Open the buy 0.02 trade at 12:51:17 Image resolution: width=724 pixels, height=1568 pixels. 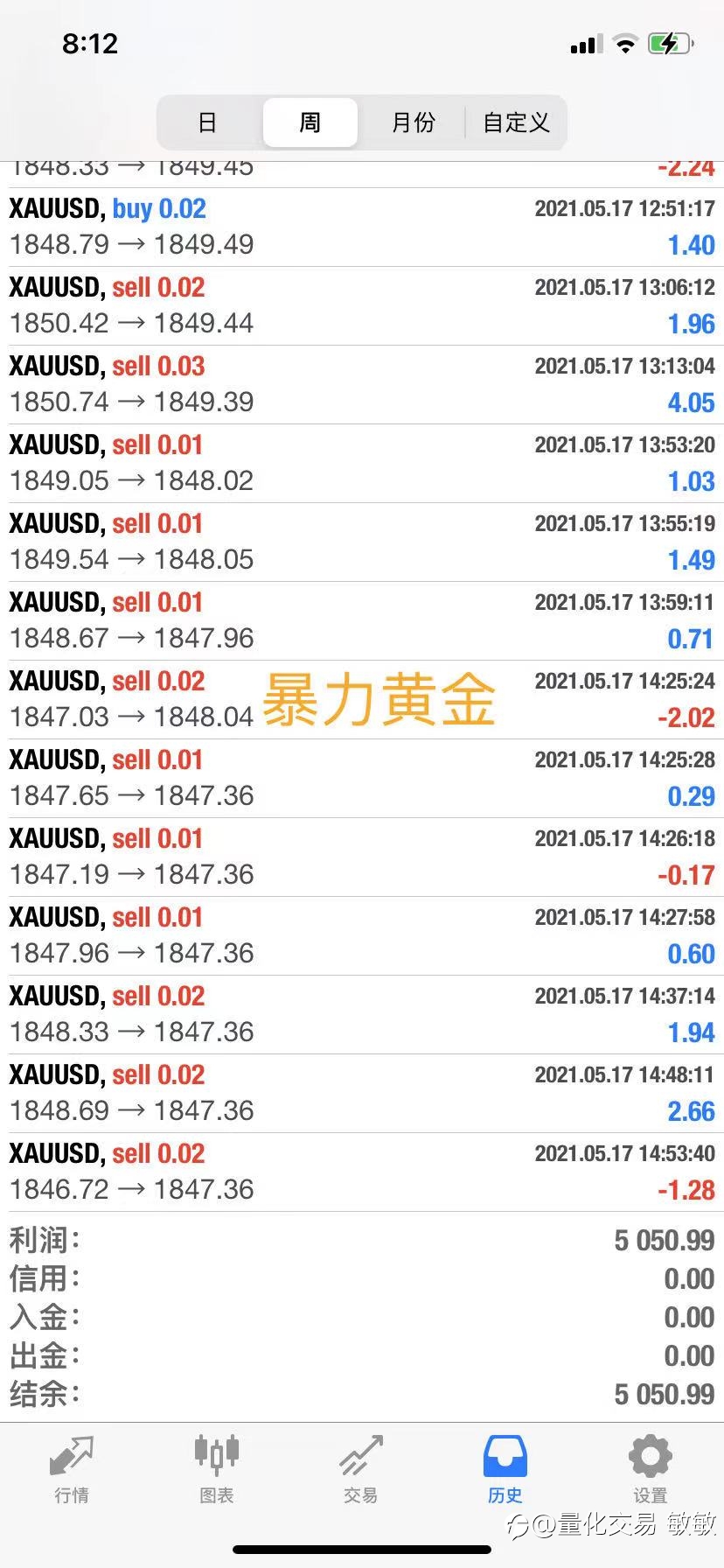tap(362, 227)
